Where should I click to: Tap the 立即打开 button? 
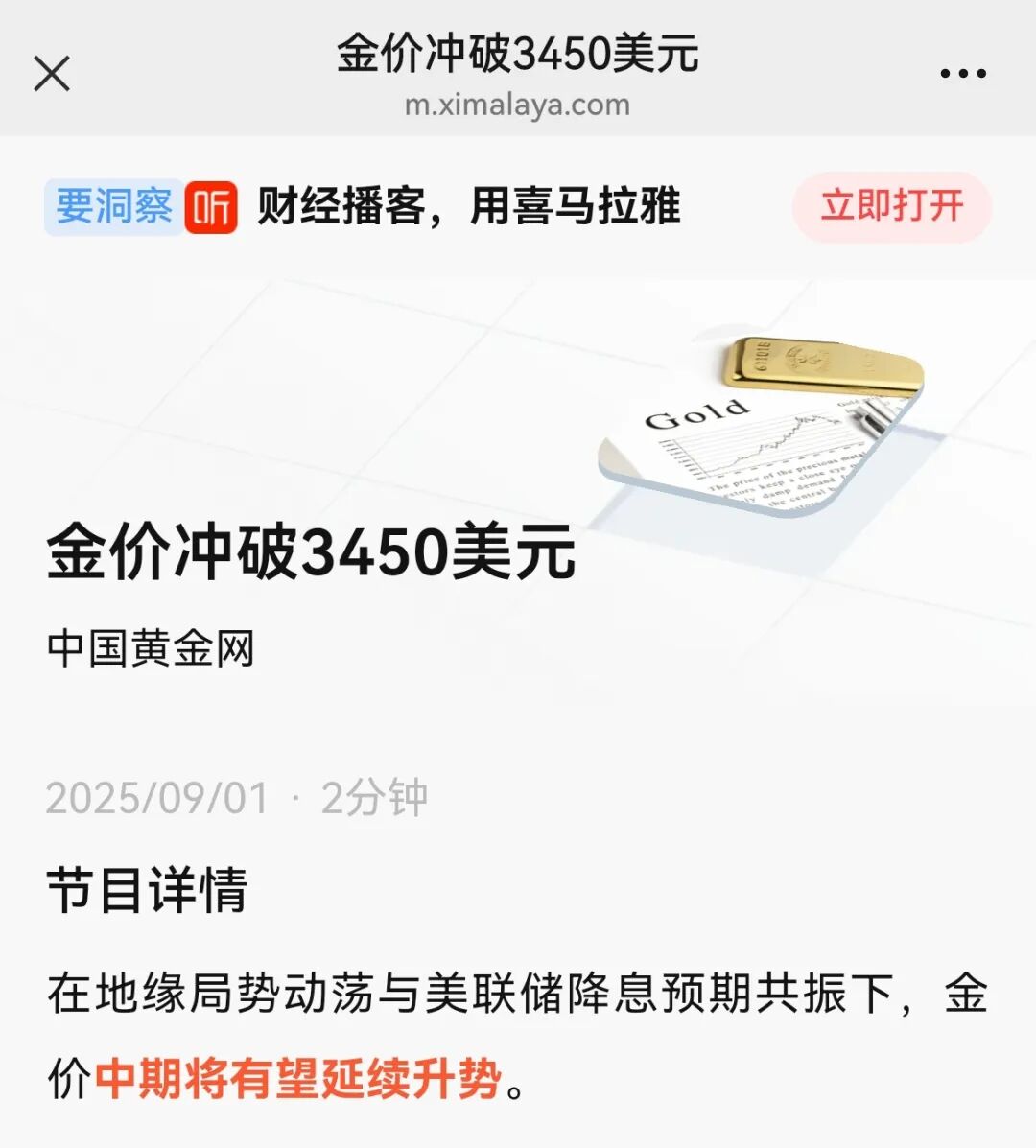[891, 206]
